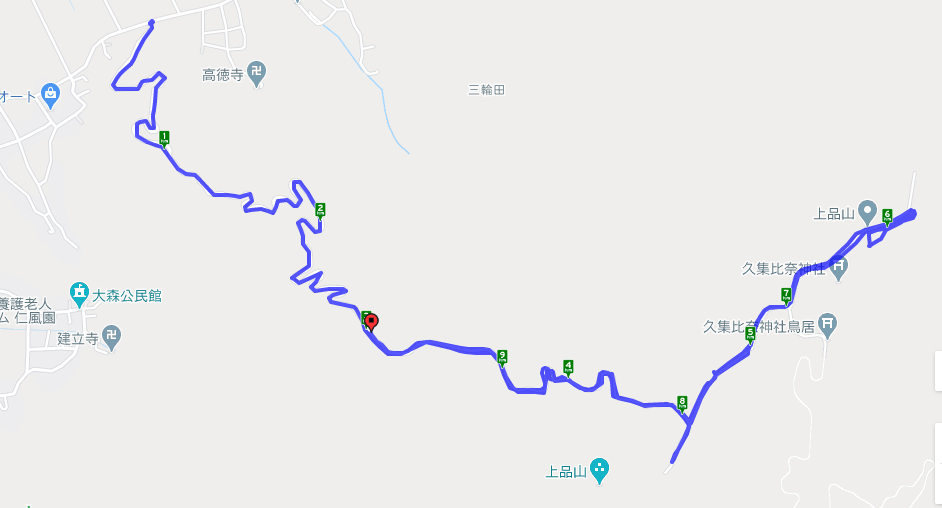Tap the green kilometer 2 route marker
The image size is (942, 508).
320,209
